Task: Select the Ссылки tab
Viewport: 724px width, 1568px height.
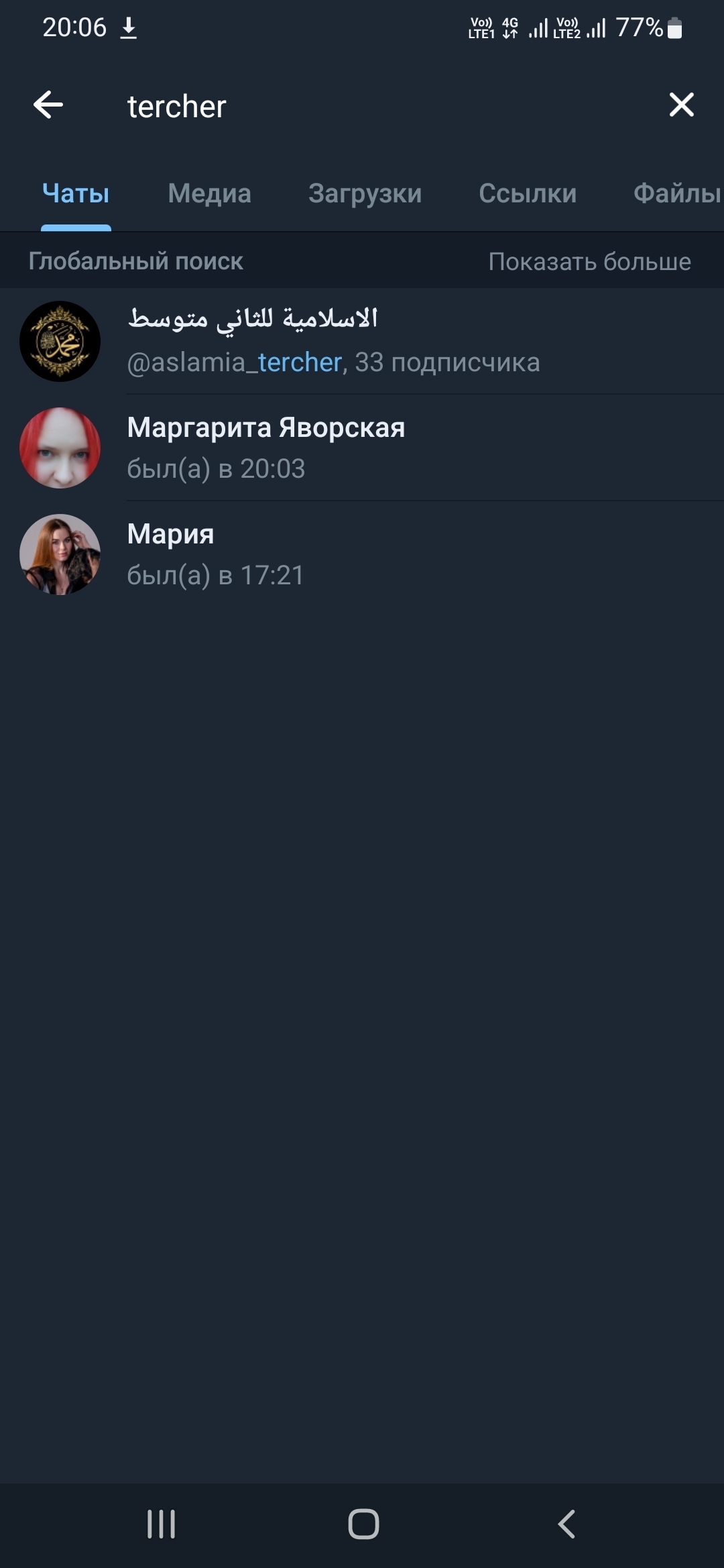Action: 527,194
